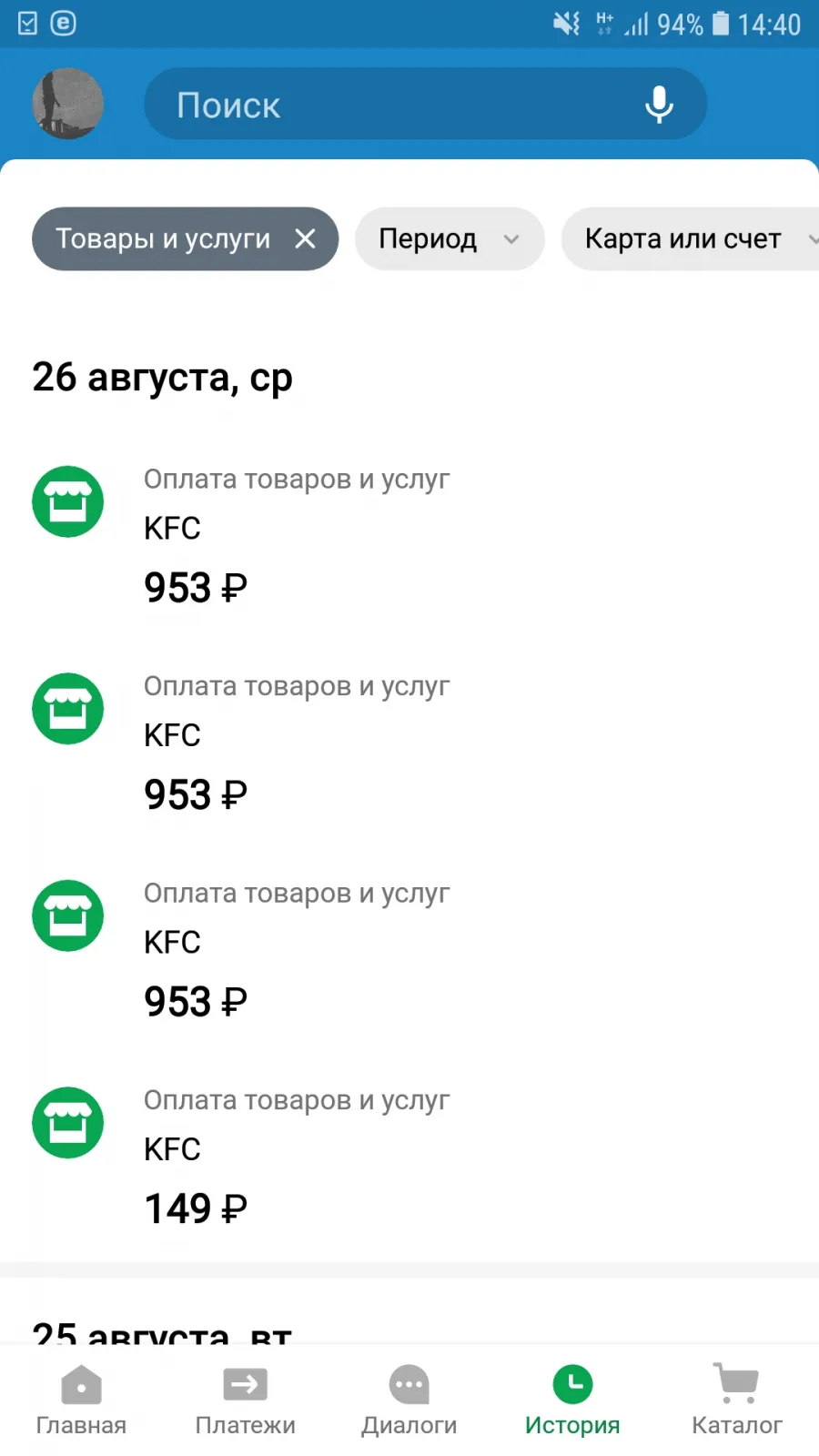Screen dimensions: 819x1456
Task: Open the profile avatar
Action: tap(68, 104)
